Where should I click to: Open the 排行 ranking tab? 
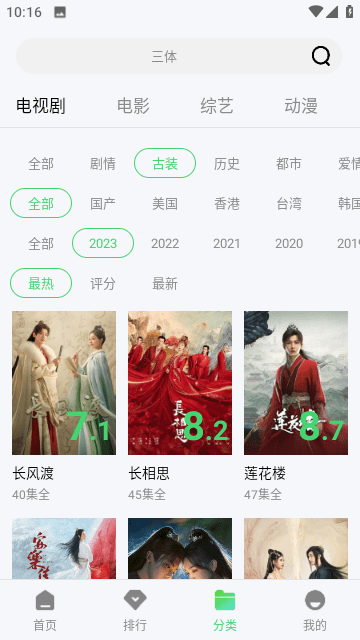coord(135,610)
